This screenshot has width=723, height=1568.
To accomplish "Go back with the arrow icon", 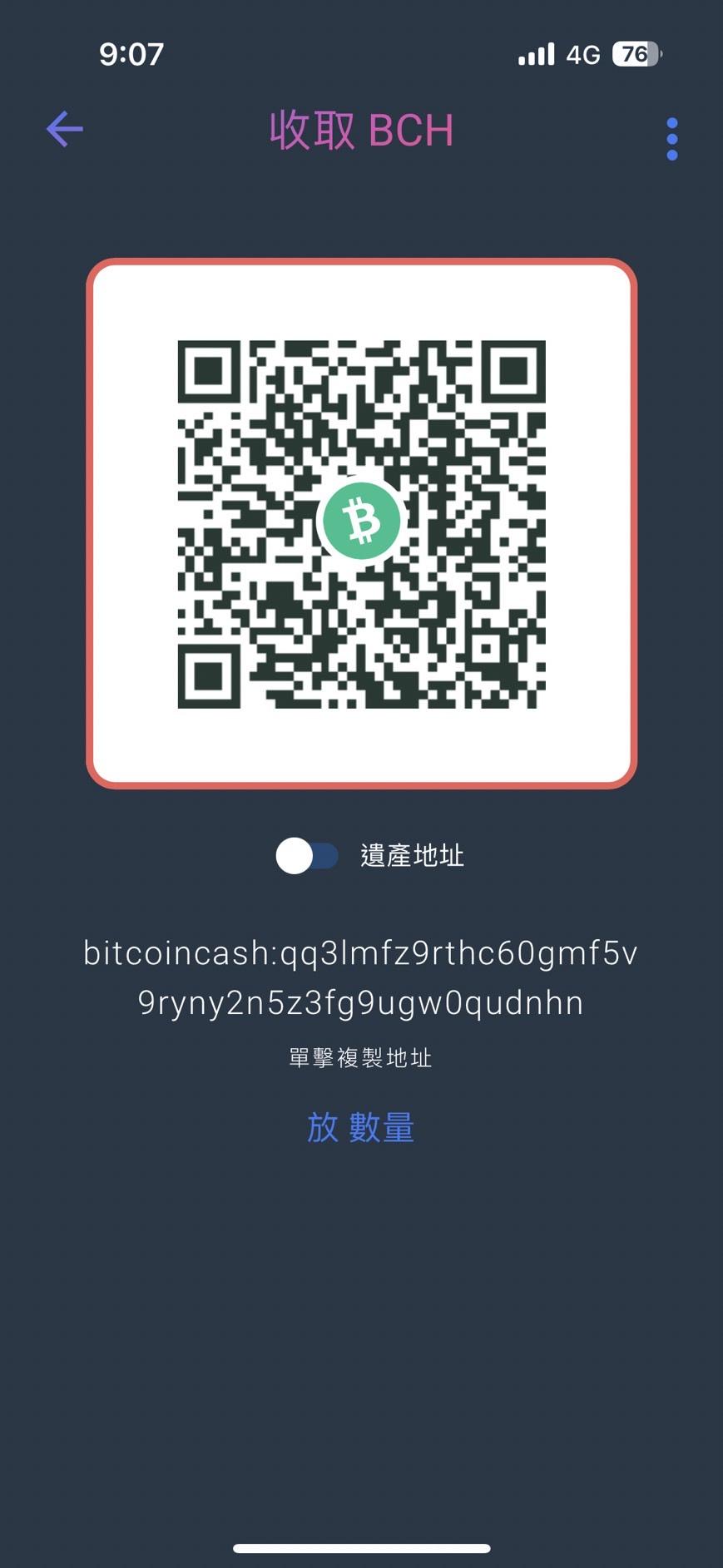I will click(x=64, y=129).
